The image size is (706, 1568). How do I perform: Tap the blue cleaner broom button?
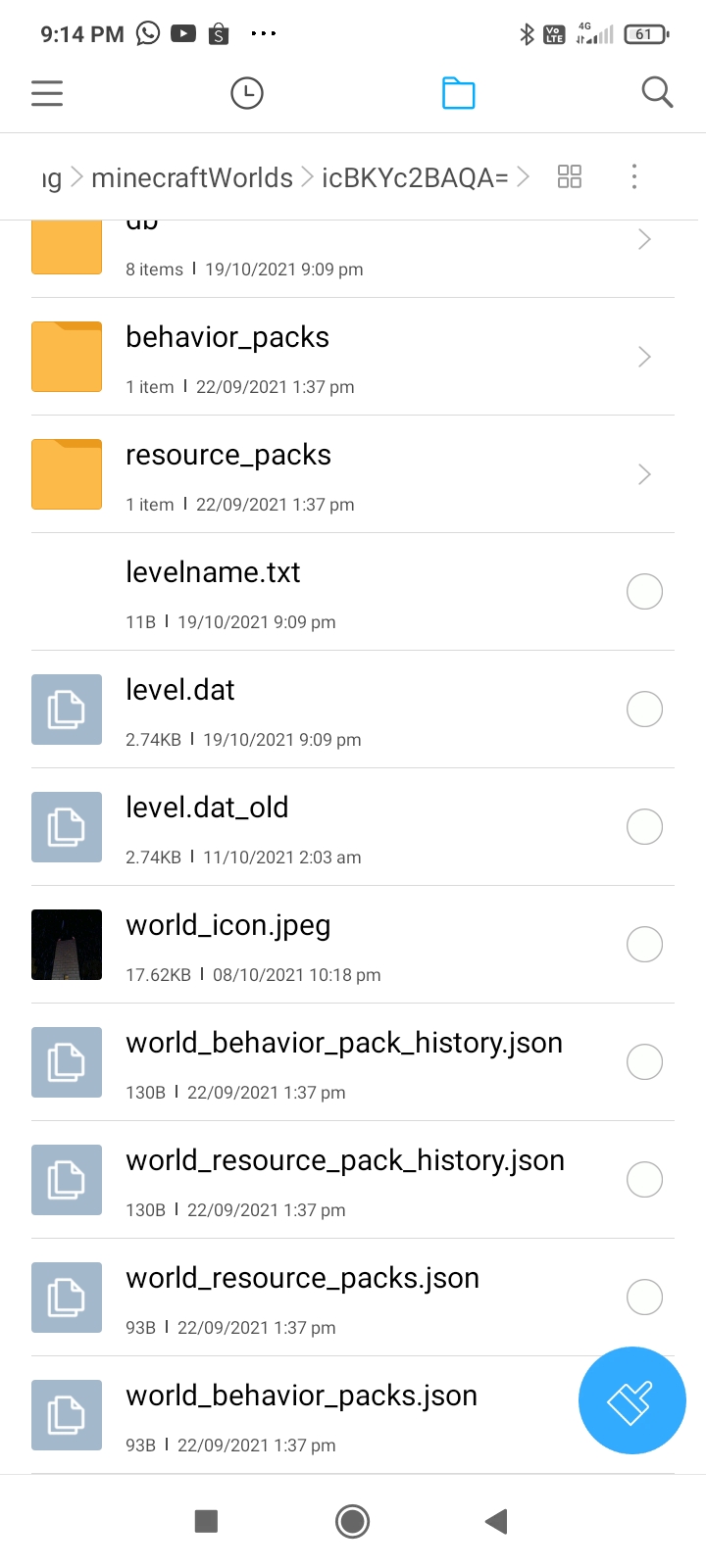tap(631, 1400)
